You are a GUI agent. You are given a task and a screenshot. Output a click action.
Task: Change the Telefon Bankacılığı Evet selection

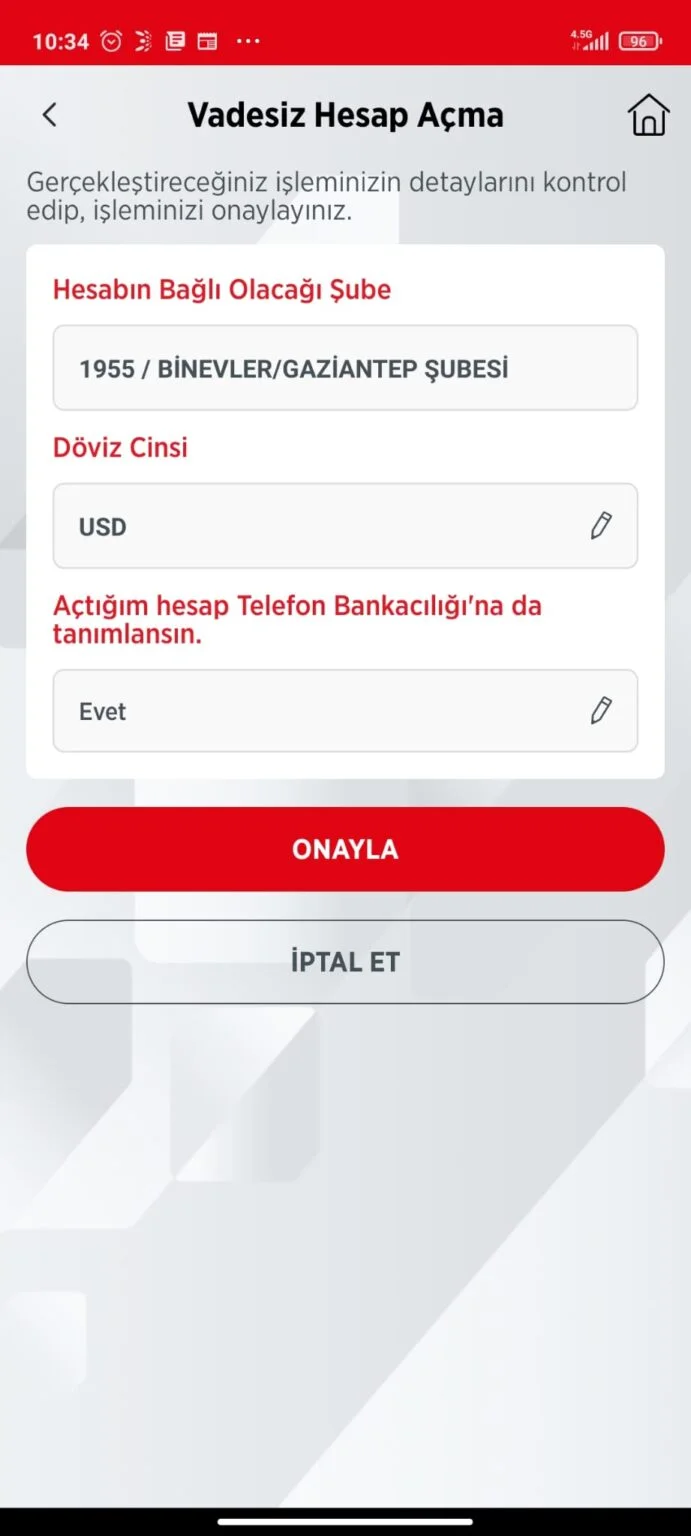[x=345, y=711]
